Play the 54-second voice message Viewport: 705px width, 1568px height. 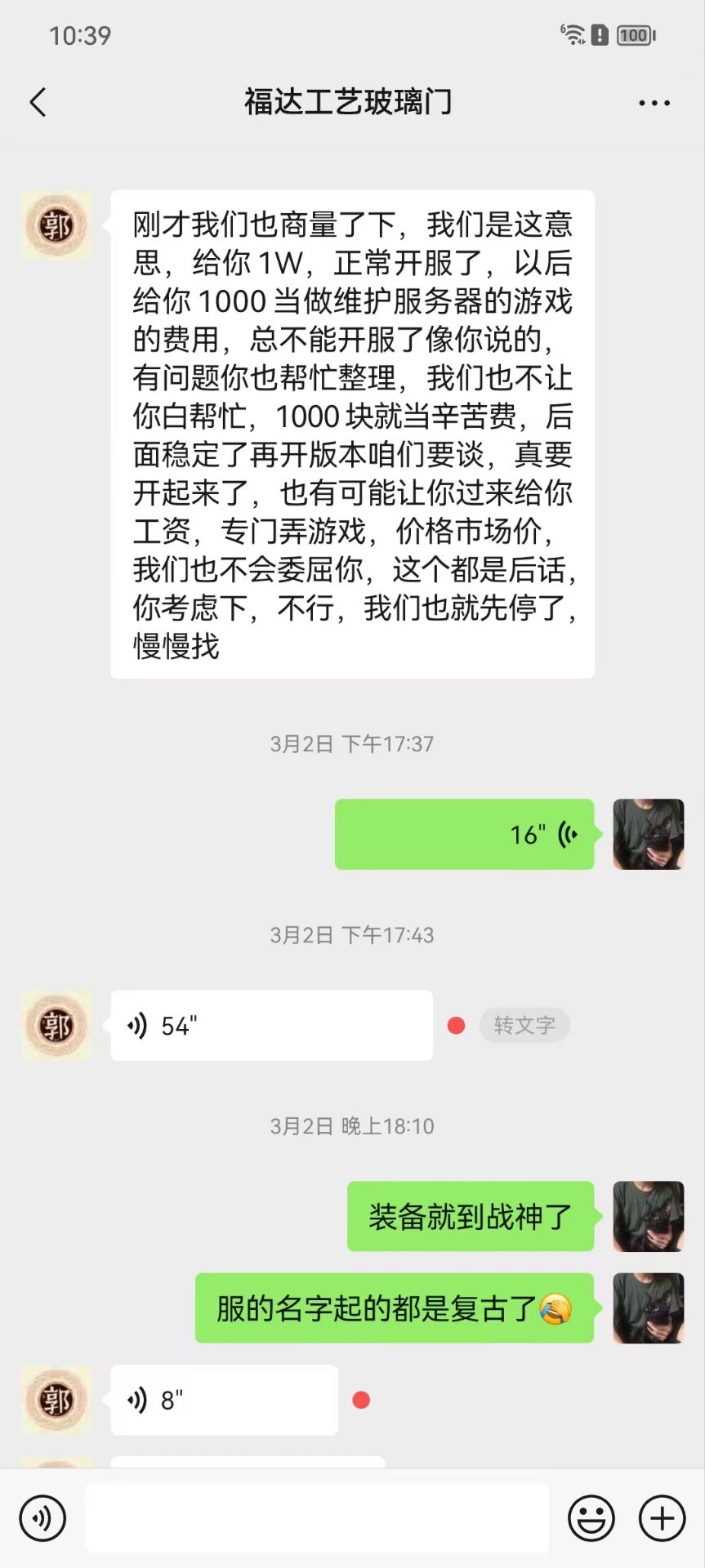coord(271,1025)
